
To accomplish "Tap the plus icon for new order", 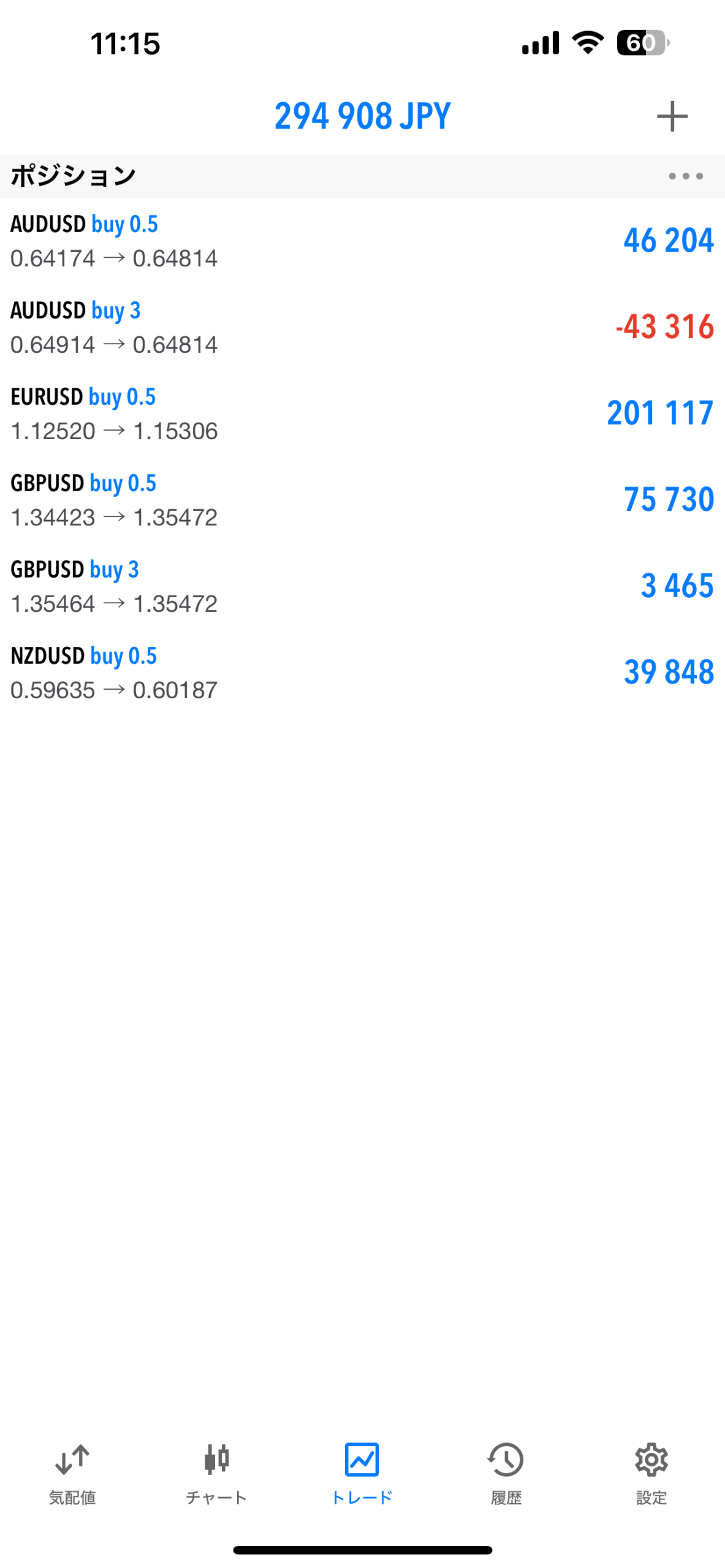I will (672, 116).
